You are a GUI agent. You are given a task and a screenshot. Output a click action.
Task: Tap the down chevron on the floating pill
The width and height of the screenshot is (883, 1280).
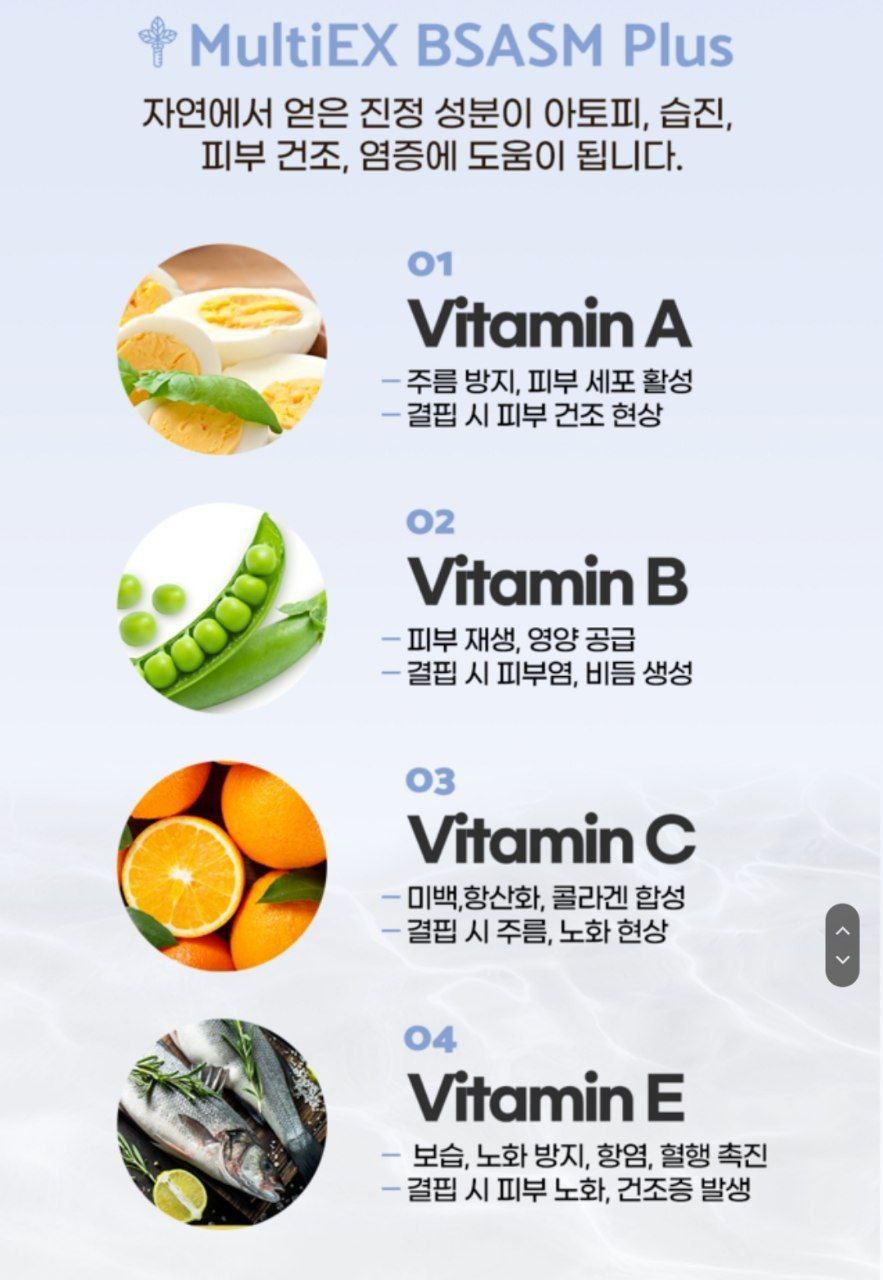[x=842, y=960]
